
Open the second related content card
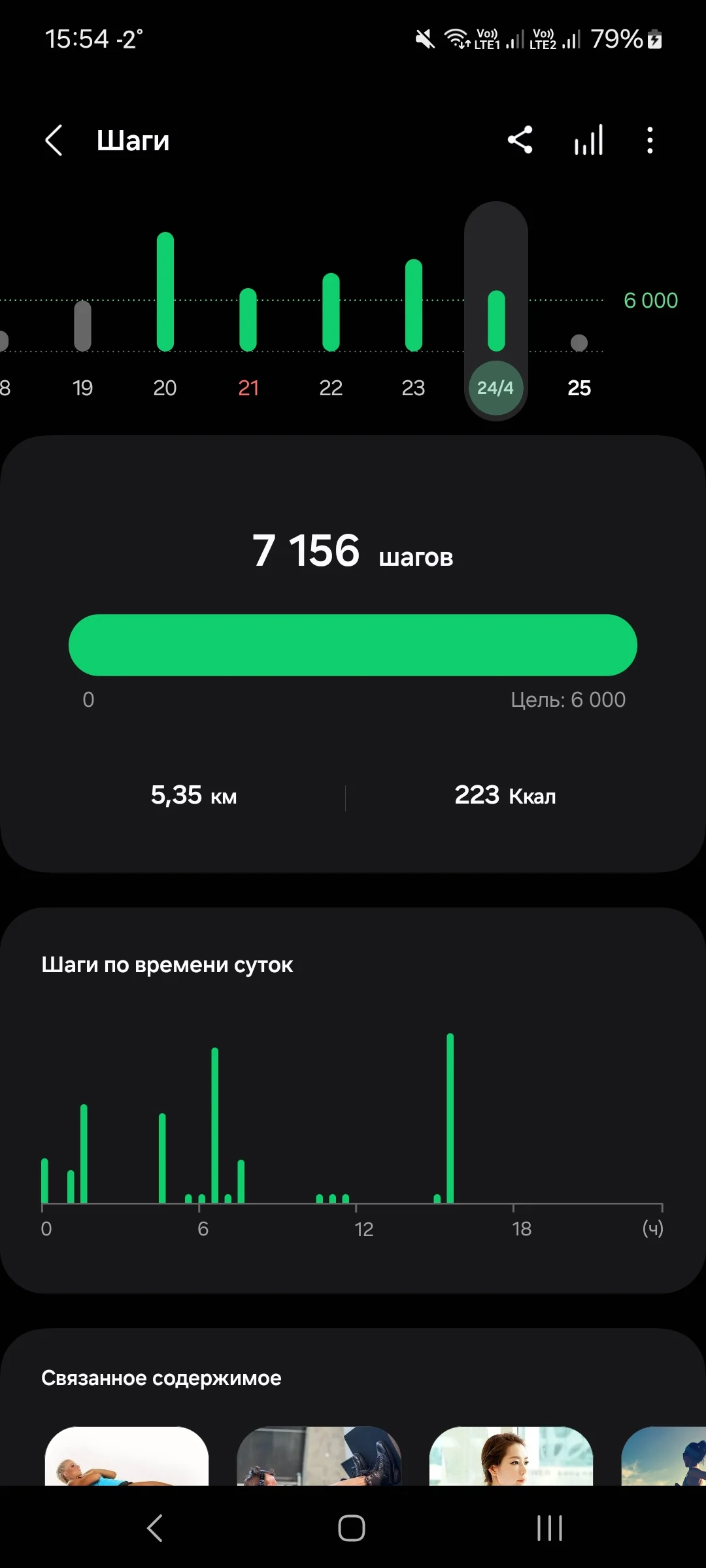(319, 1457)
